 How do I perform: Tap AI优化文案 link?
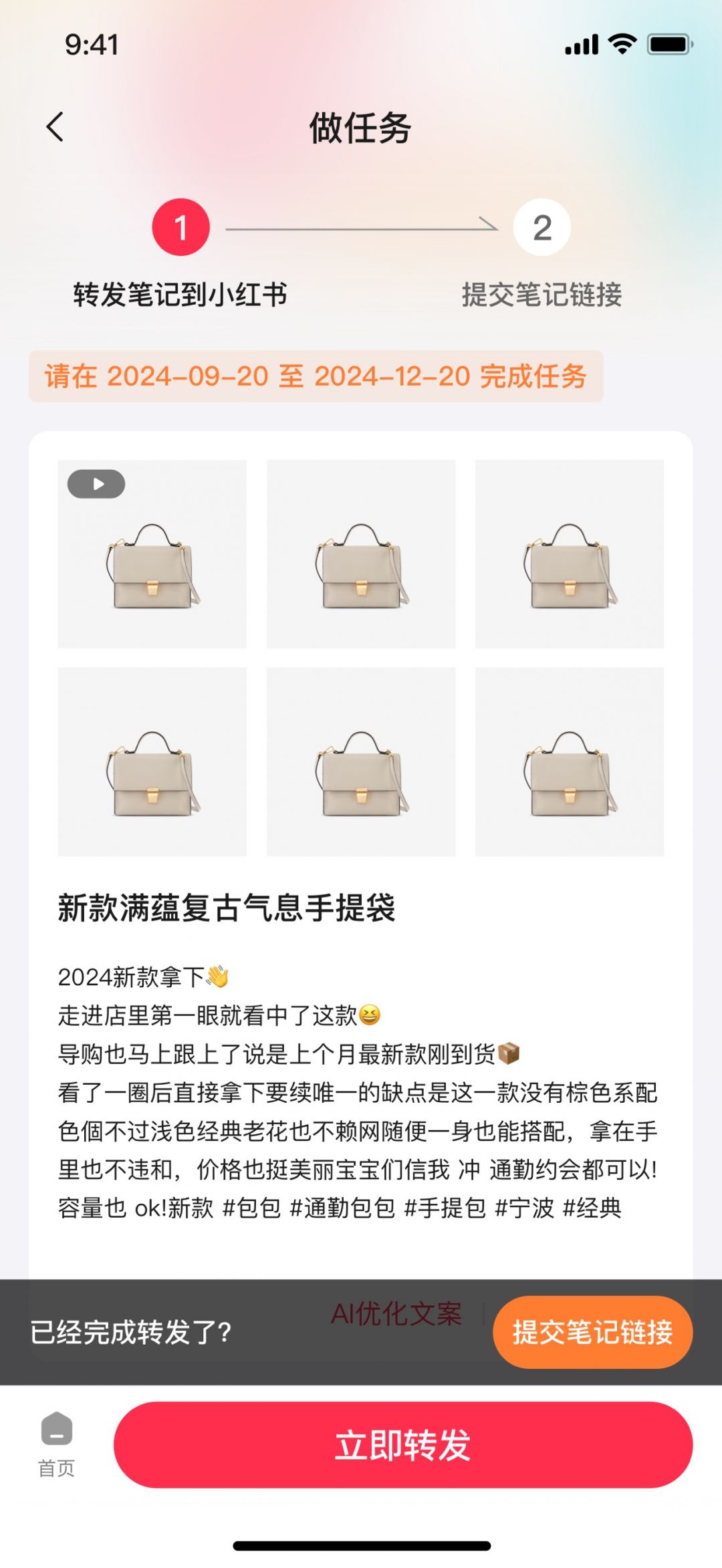point(396,1313)
